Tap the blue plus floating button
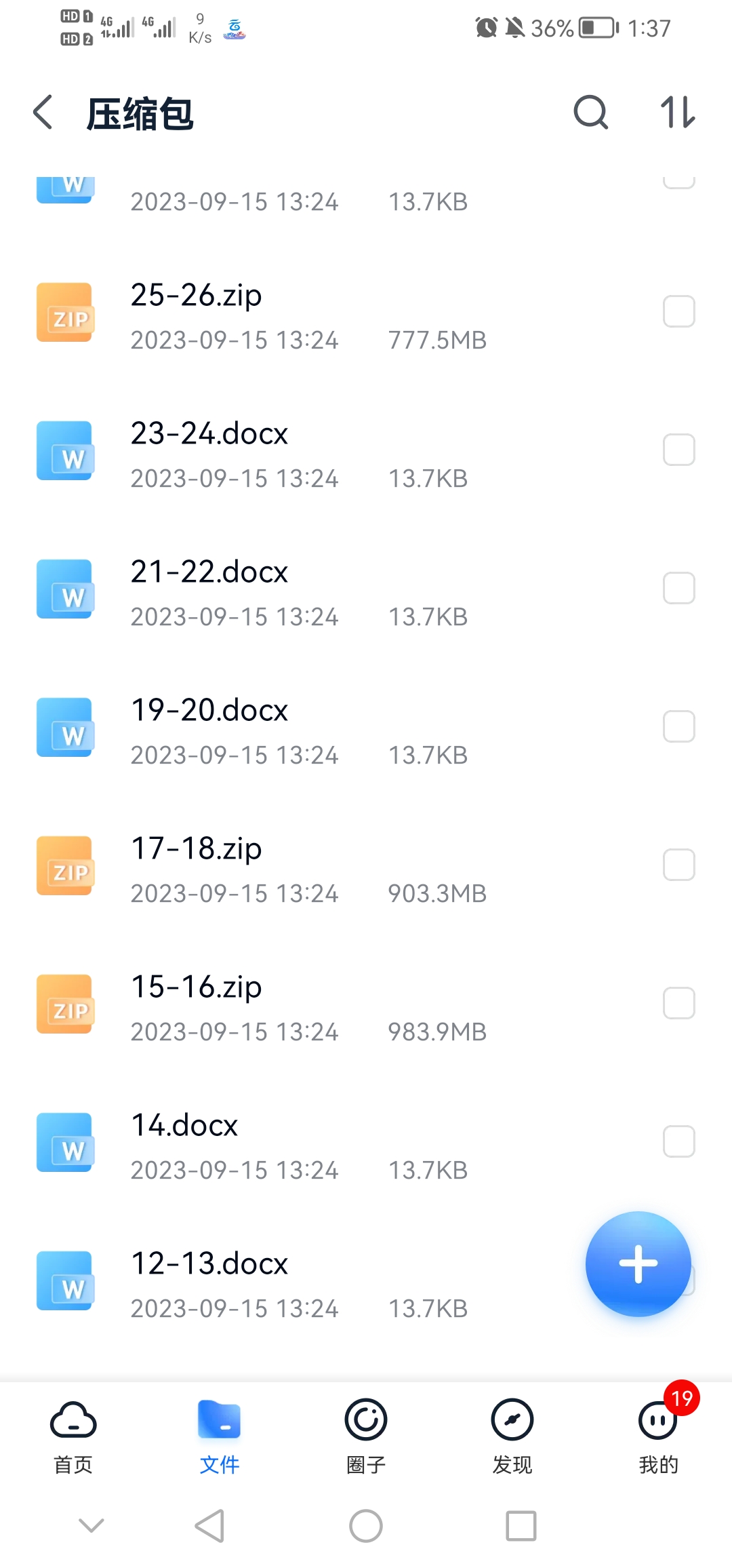 click(x=638, y=1264)
